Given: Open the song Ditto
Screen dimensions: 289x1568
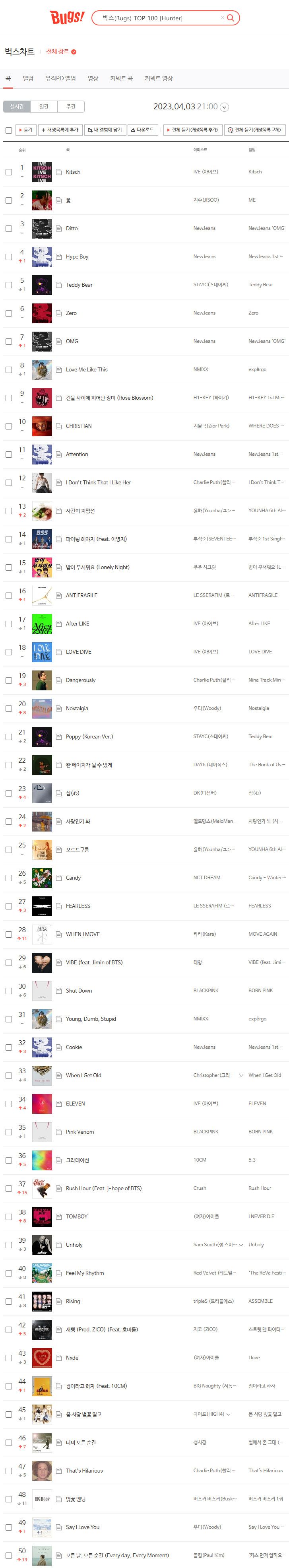Looking at the screenshot, I should click(x=72, y=228).
